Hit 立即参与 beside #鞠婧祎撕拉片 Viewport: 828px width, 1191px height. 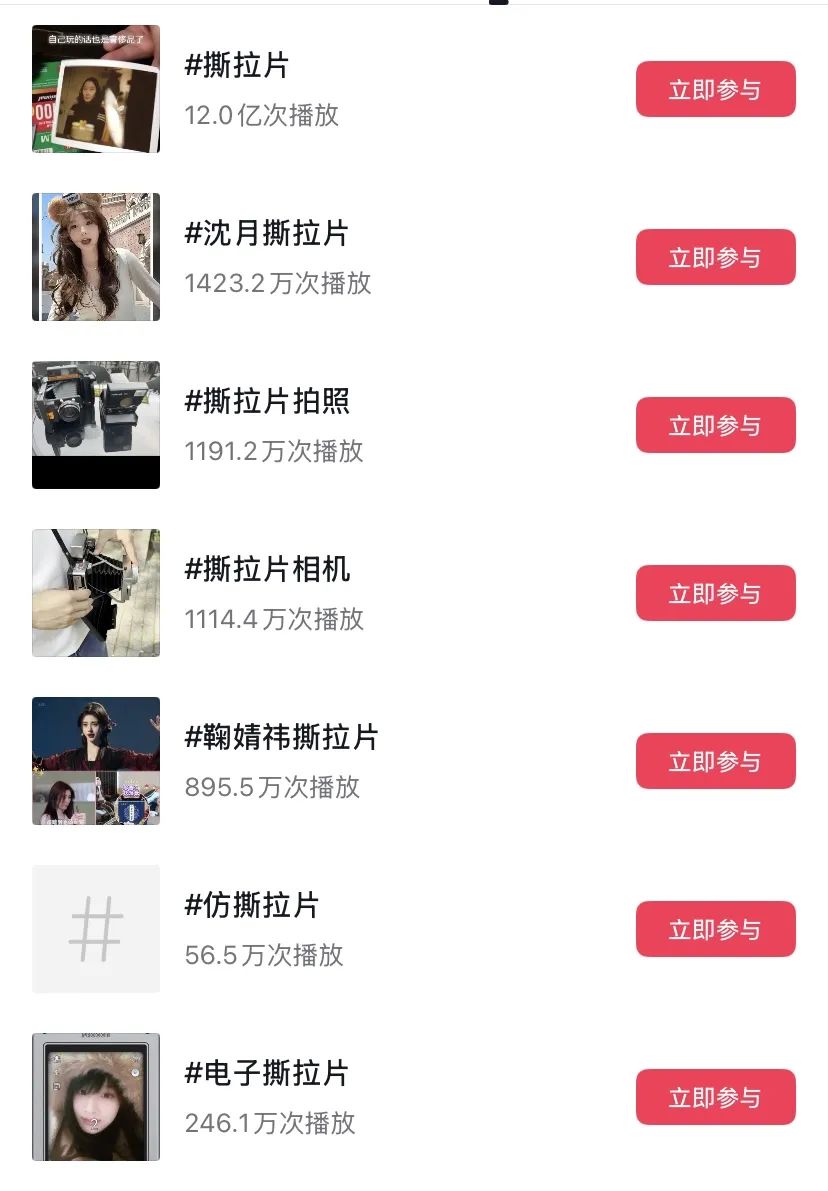[715, 762]
